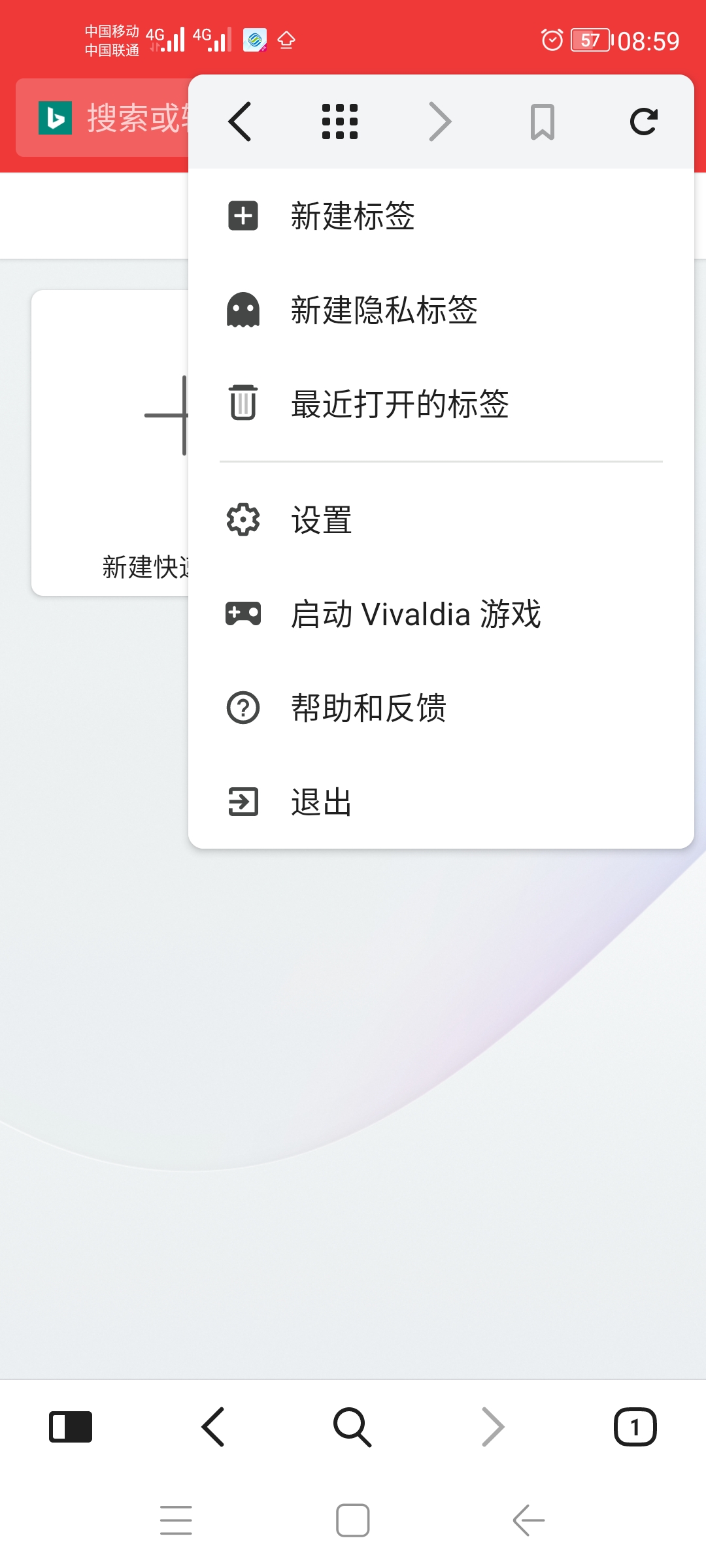Open the tab switcher showing 1
The image size is (706, 1568).
[635, 1427]
